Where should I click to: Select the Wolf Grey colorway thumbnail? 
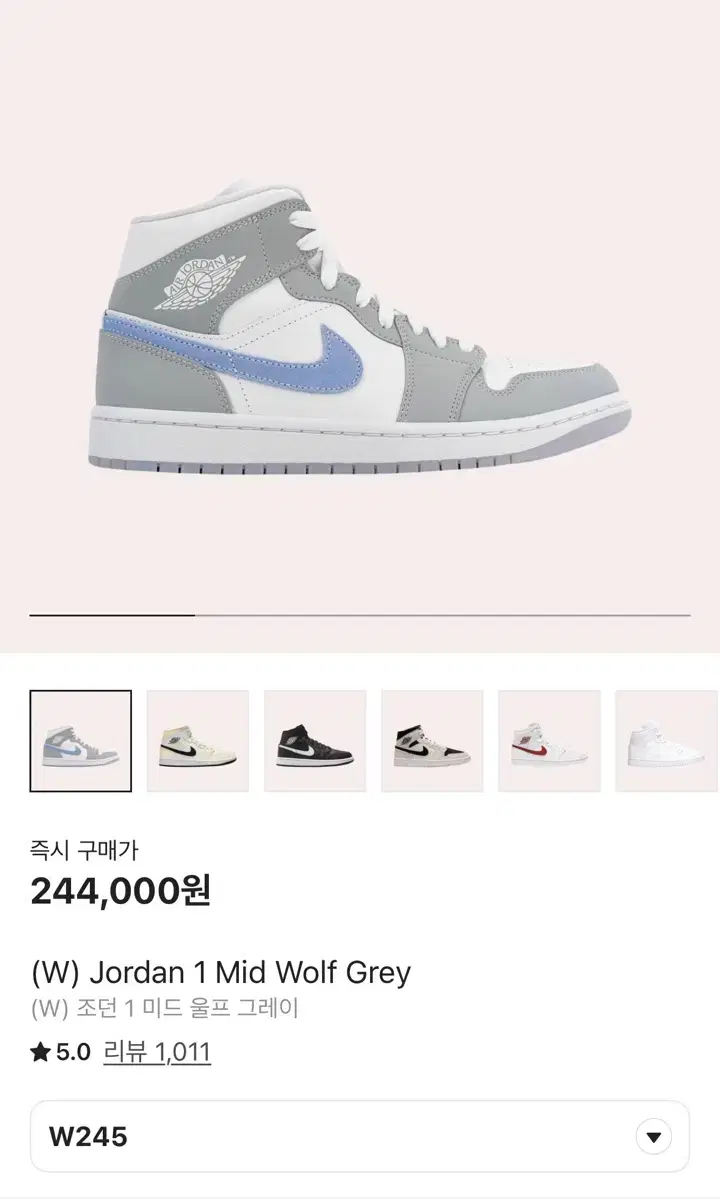coord(82,738)
